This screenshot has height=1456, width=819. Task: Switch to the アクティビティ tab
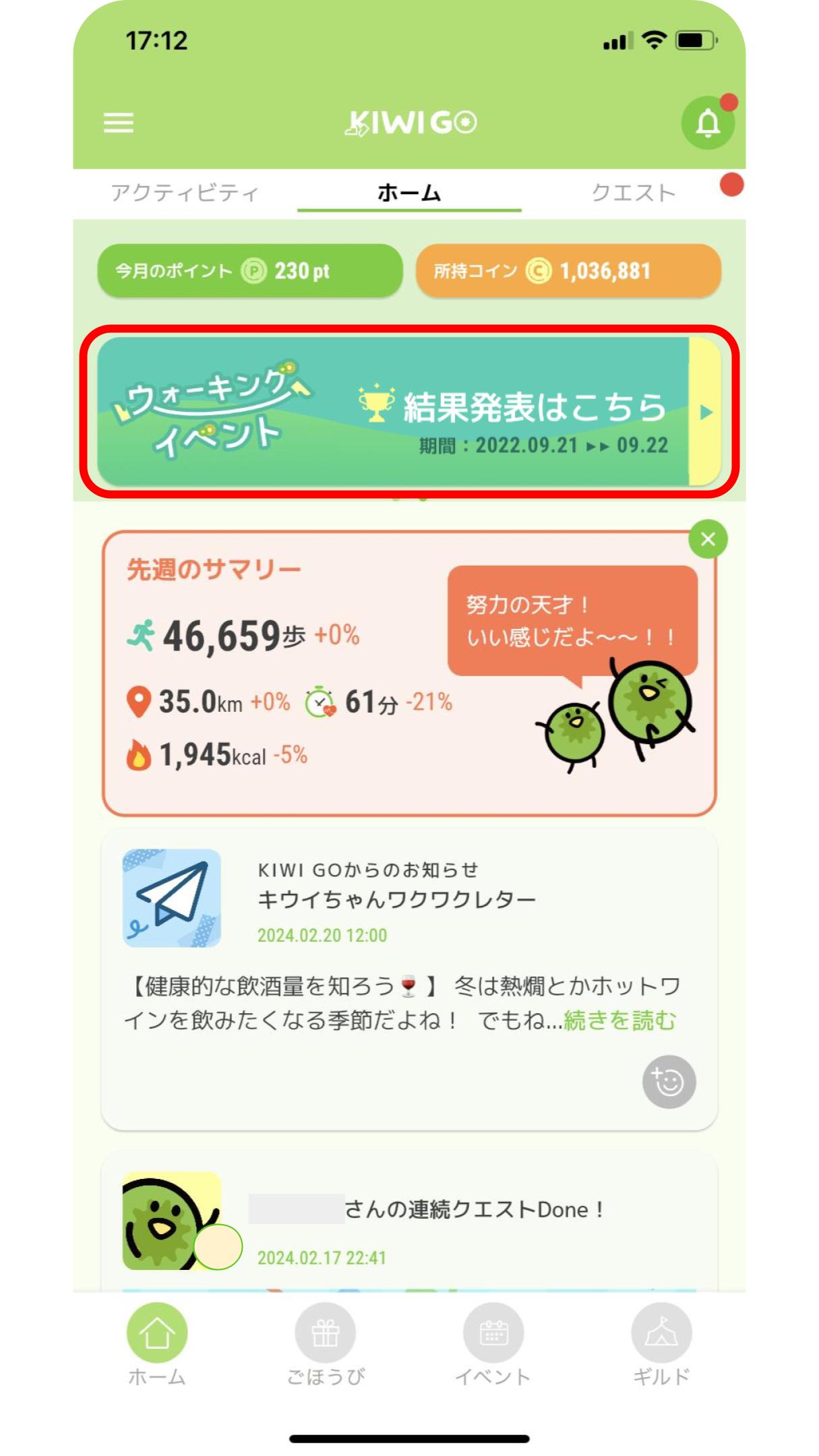tap(185, 193)
